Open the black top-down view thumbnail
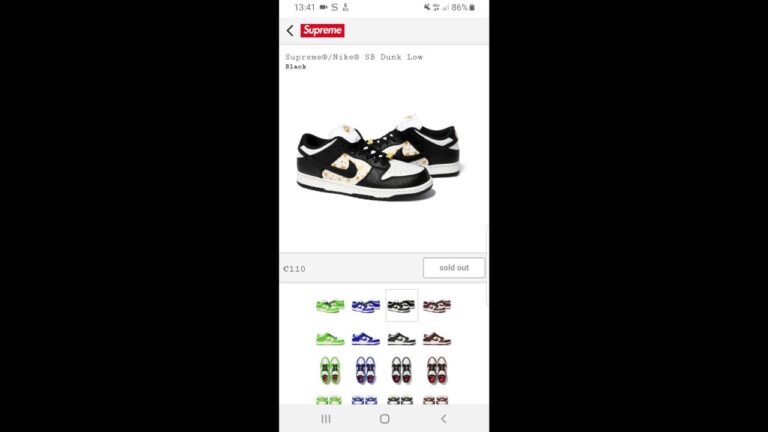 402,370
